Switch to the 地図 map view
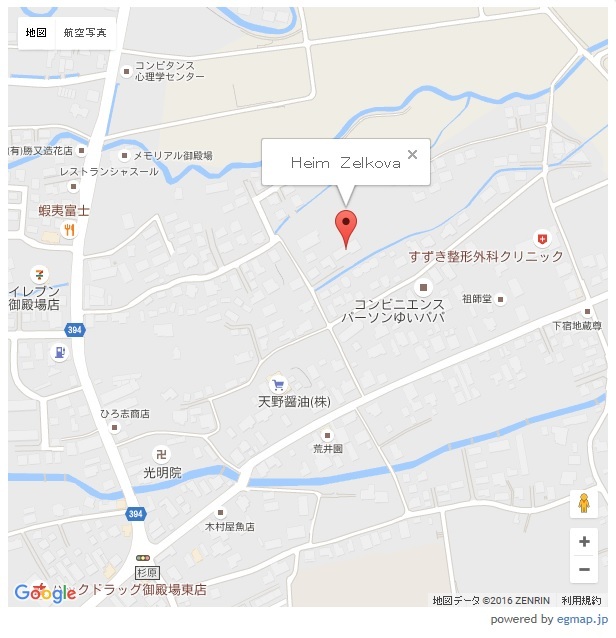 point(36,33)
